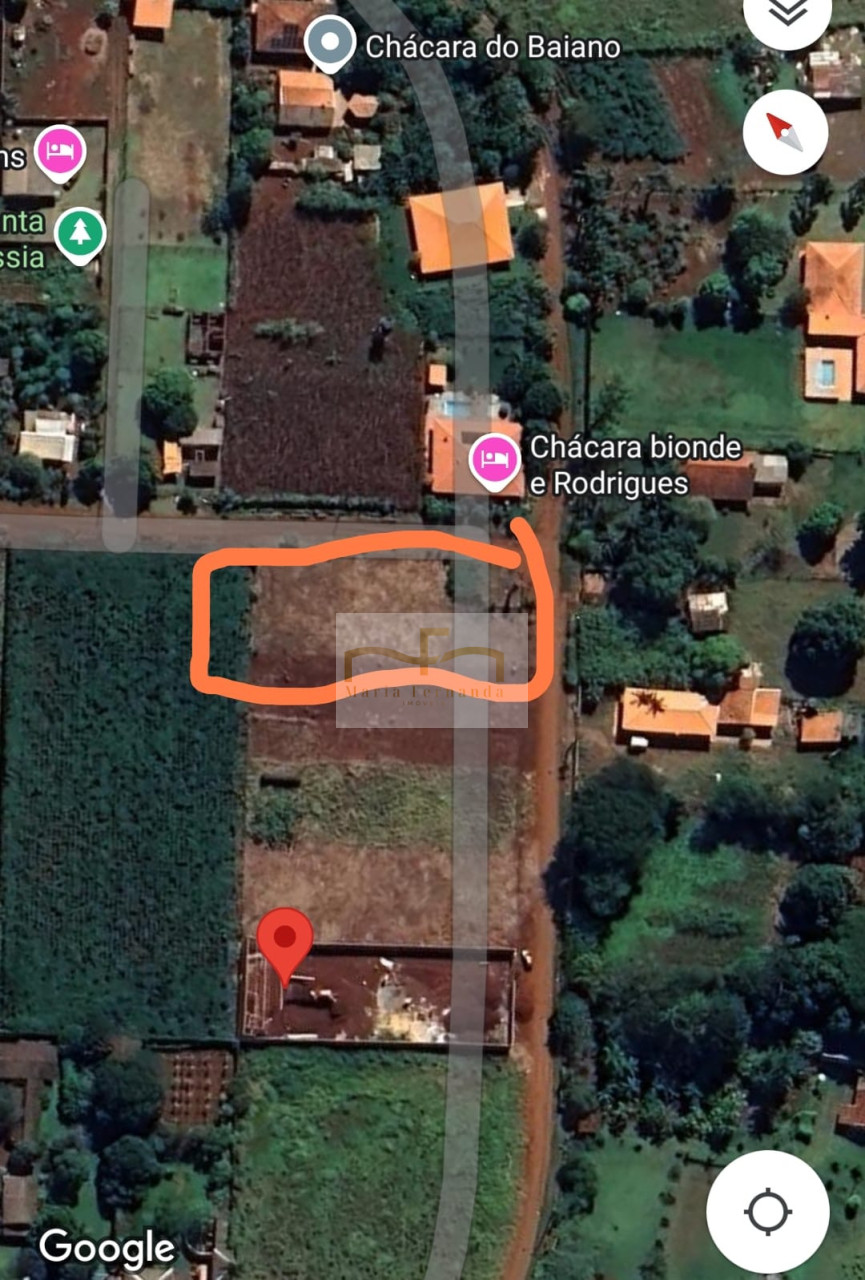Open the green park marker
This screenshot has width=865, height=1280.
[x=80, y=233]
